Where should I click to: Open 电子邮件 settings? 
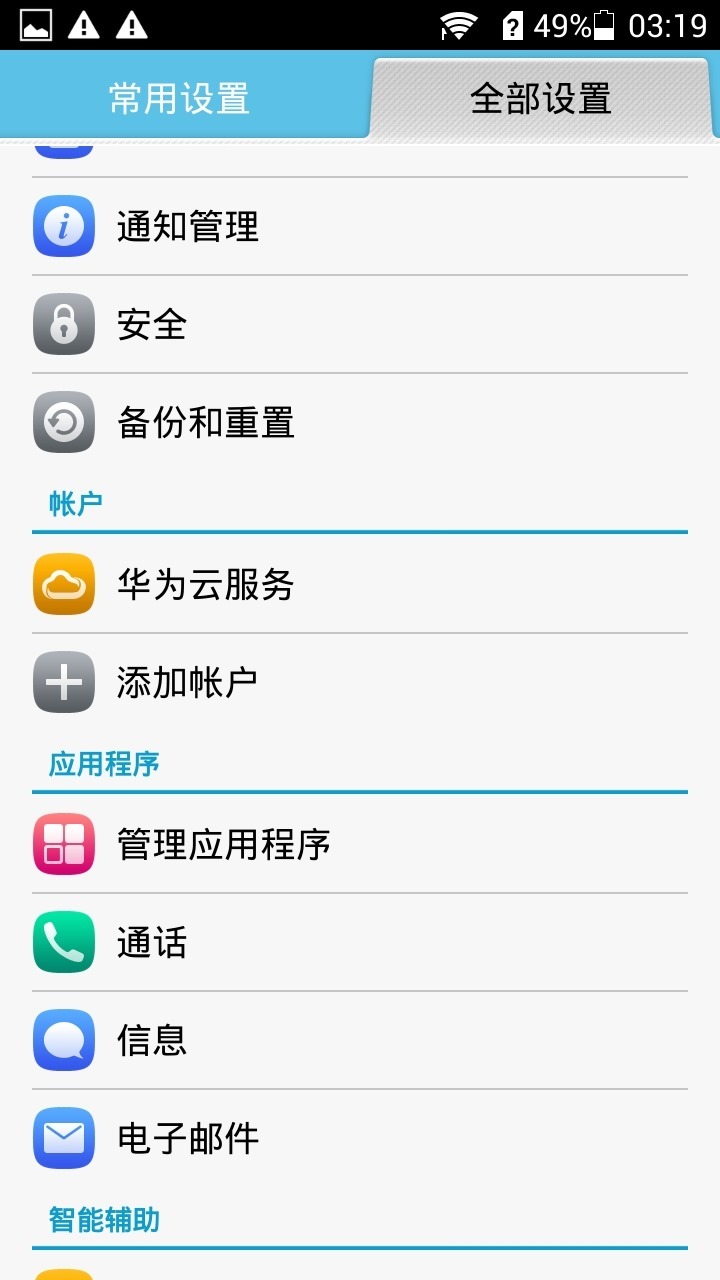click(360, 1139)
